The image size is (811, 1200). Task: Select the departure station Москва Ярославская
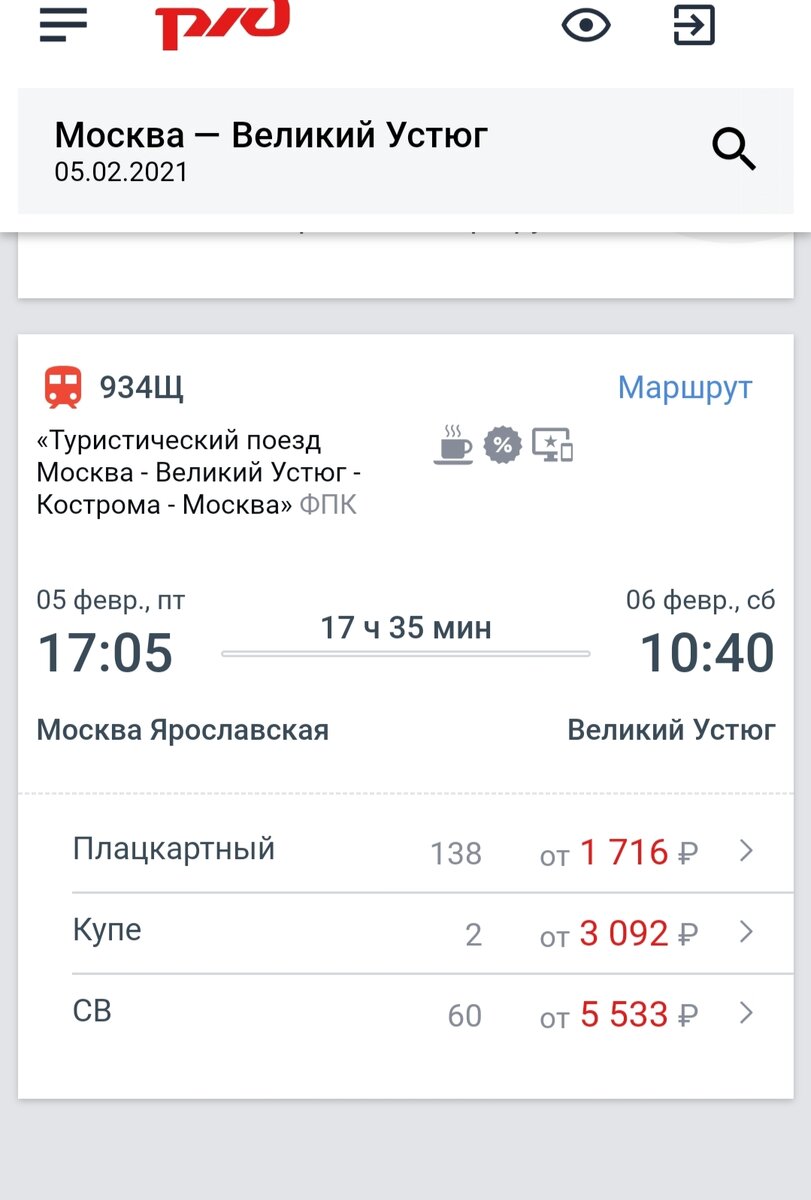coord(182,730)
